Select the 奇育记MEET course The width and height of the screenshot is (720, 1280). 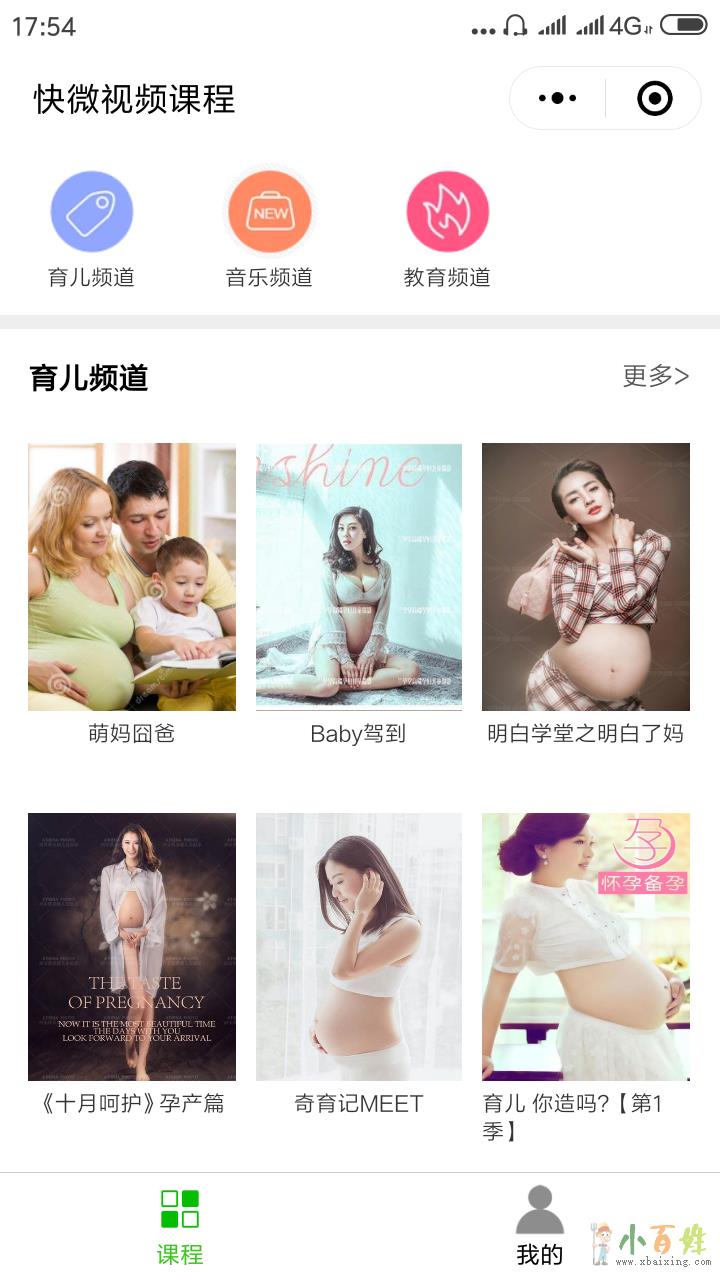(359, 947)
